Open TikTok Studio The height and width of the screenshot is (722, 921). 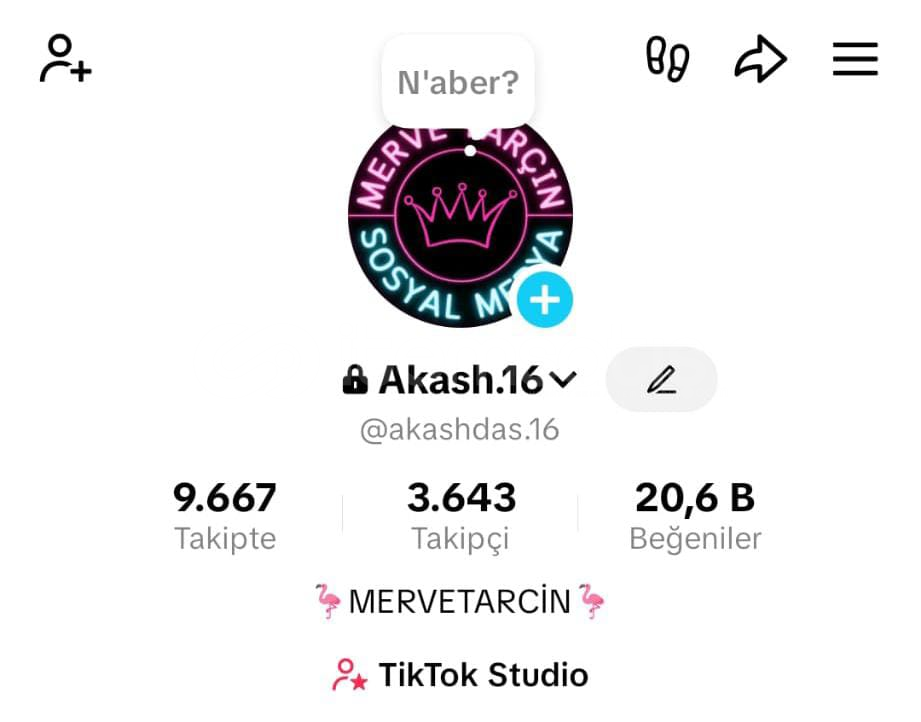tap(460, 675)
